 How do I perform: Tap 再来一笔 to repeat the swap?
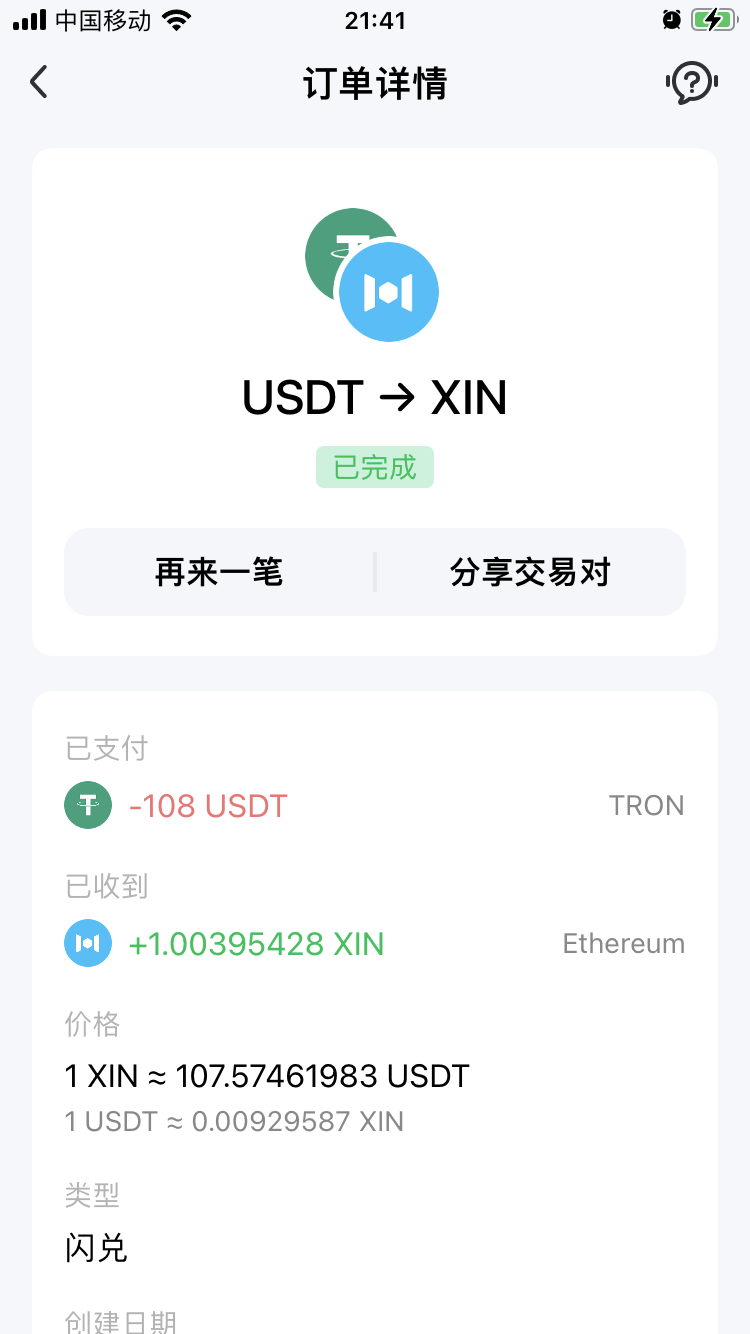(x=219, y=572)
